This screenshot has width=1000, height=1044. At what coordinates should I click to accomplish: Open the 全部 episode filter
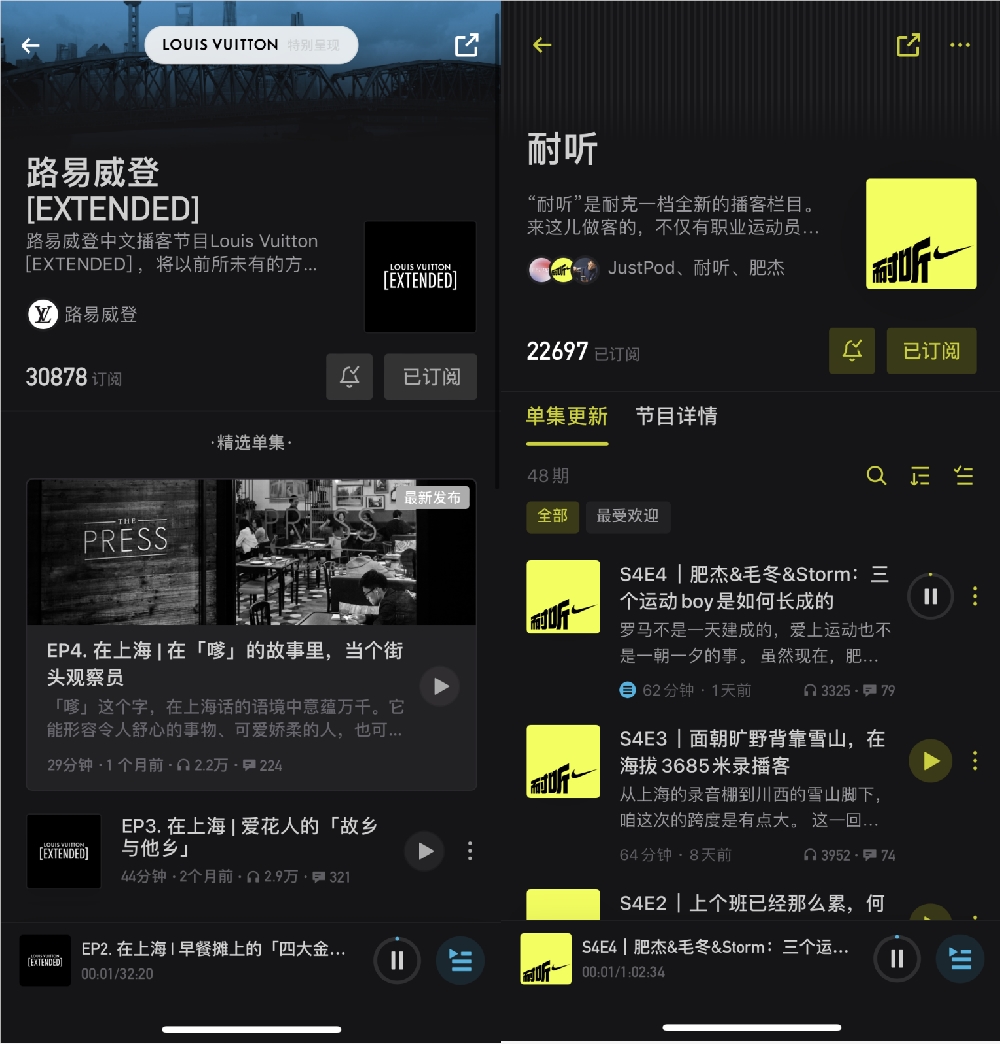click(552, 517)
